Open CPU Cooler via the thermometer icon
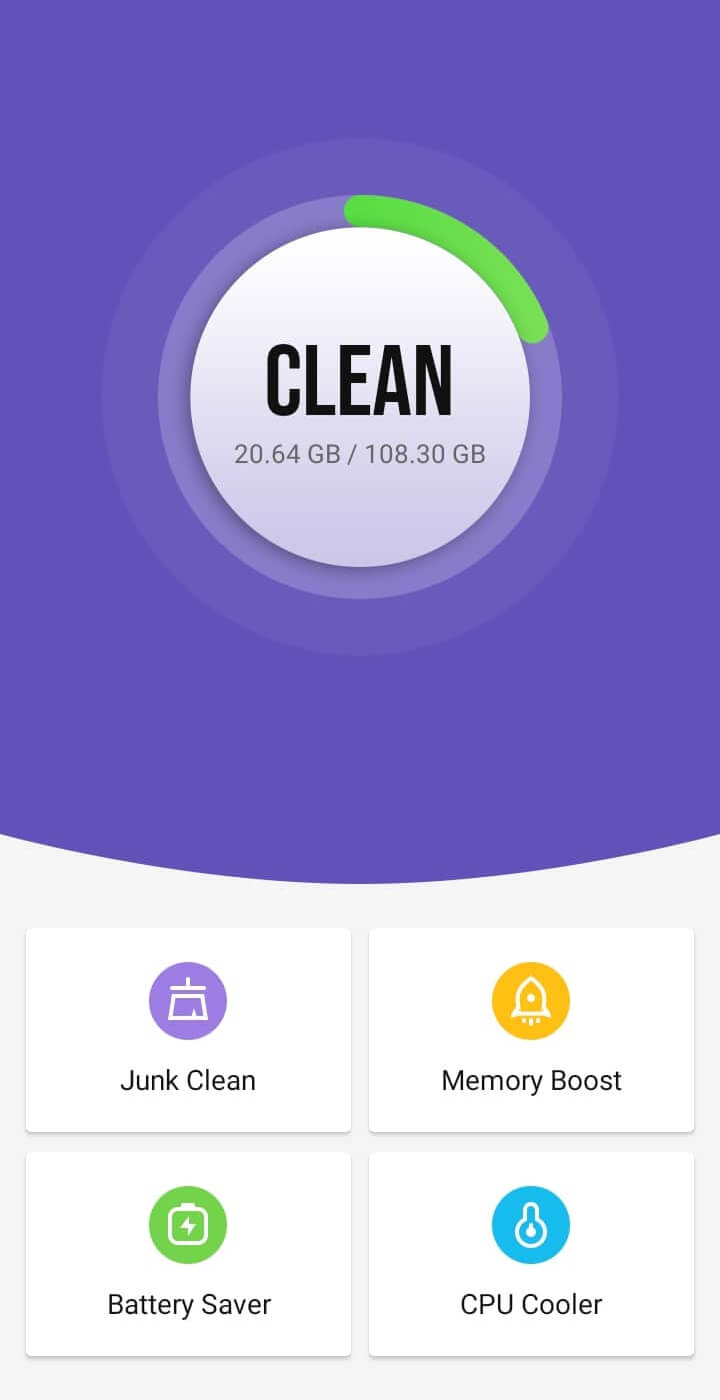 coord(531,1224)
